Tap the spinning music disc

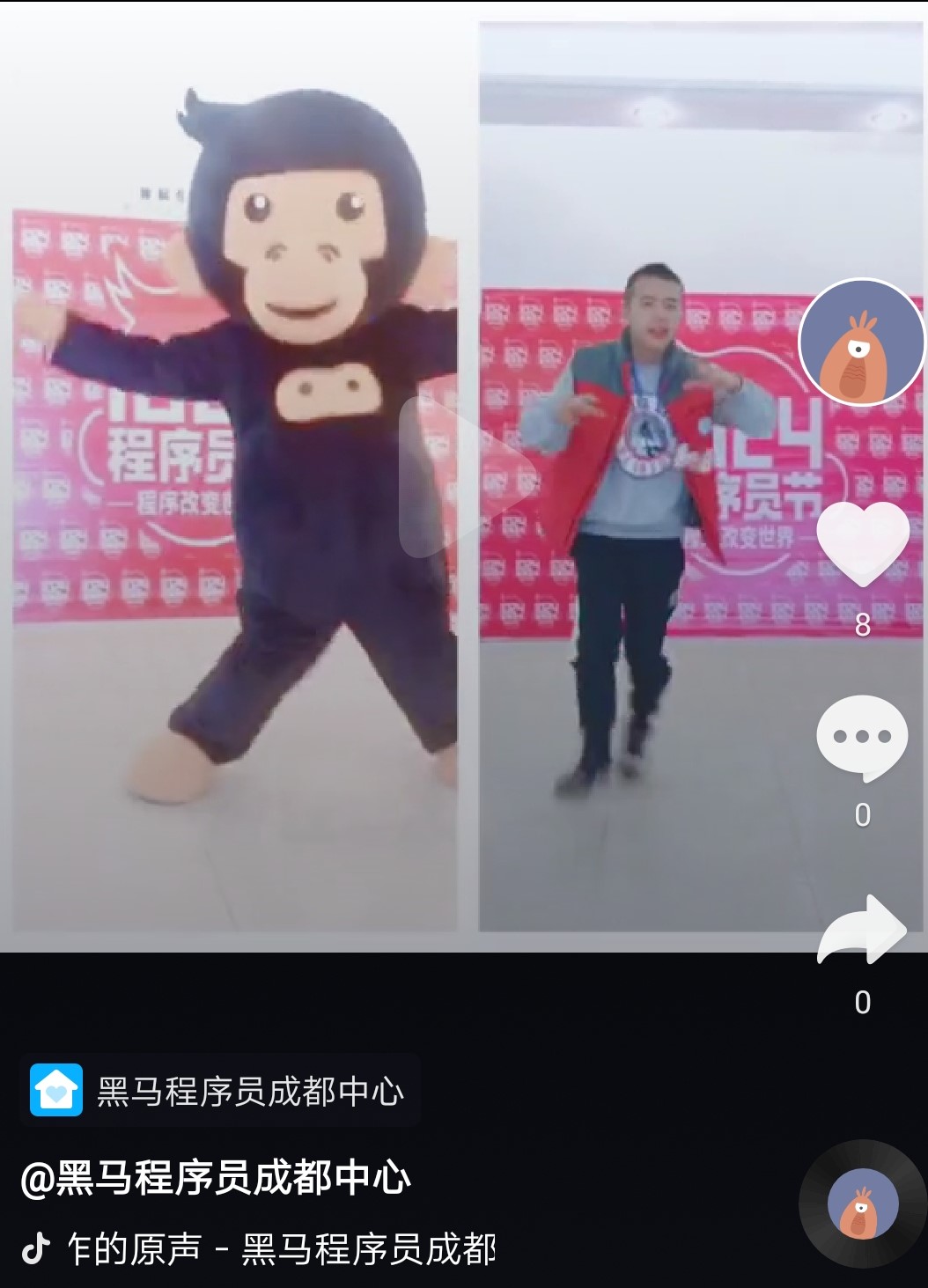pyautogui.click(x=862, y=1204)
